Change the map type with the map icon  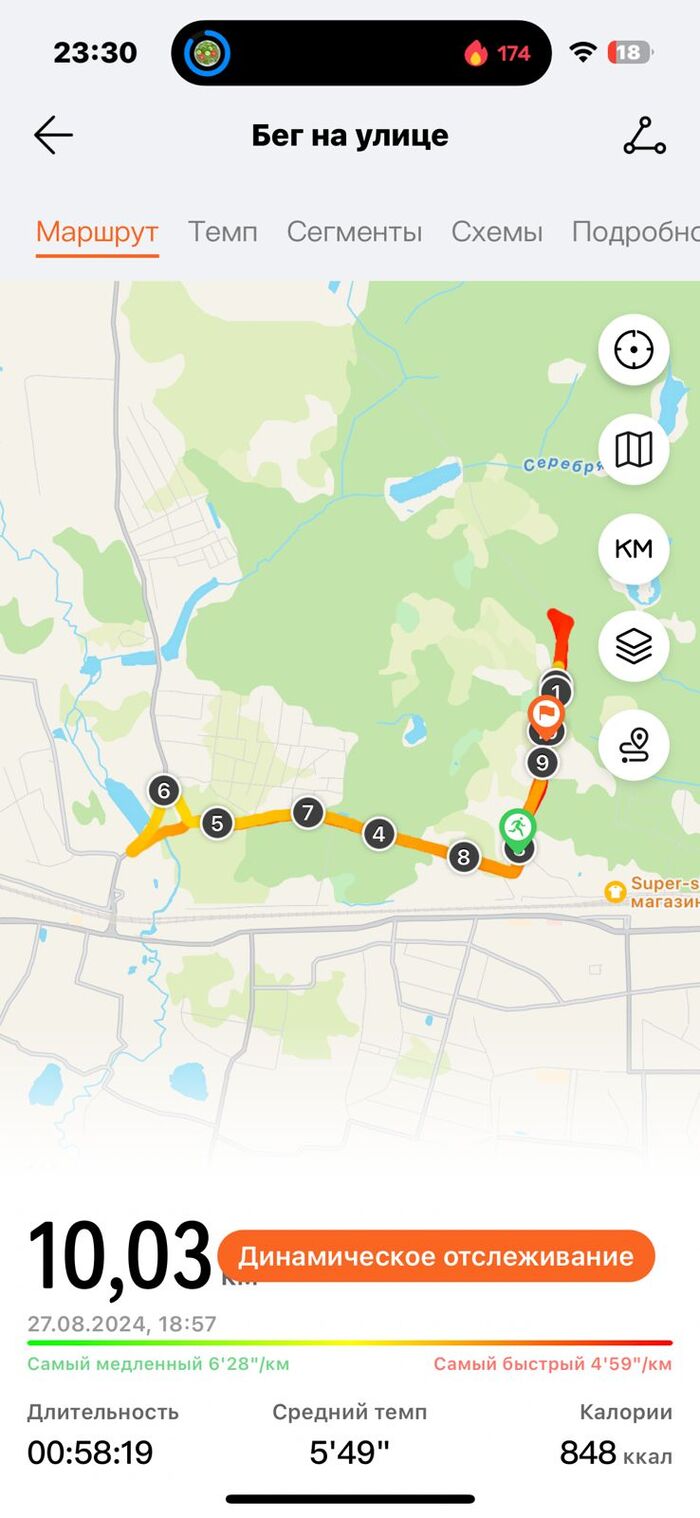pyautogui.click(x=634, y=450)
